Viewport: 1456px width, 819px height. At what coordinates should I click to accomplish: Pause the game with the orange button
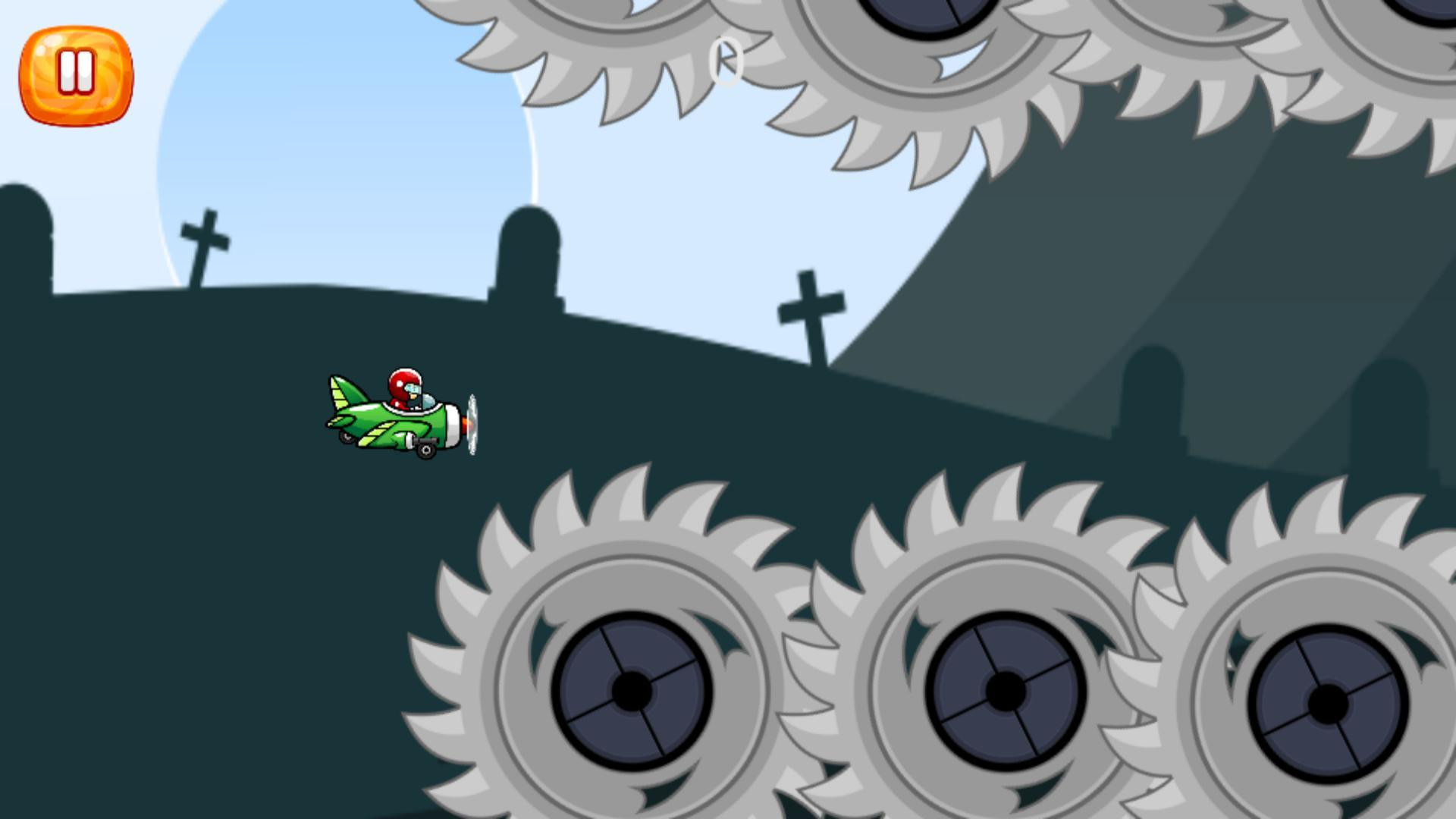[x=76, y=75]
